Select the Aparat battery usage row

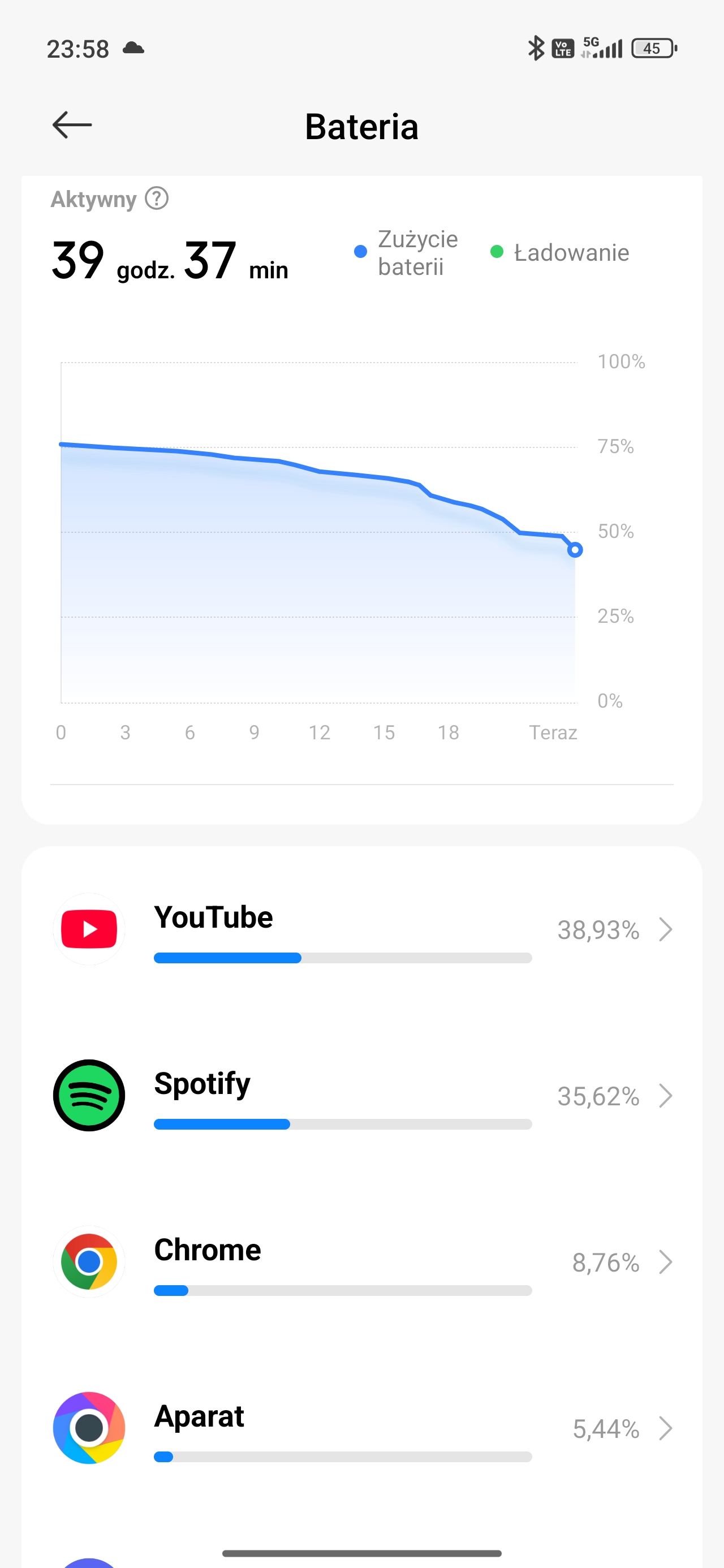click(x=361, y=1428)
